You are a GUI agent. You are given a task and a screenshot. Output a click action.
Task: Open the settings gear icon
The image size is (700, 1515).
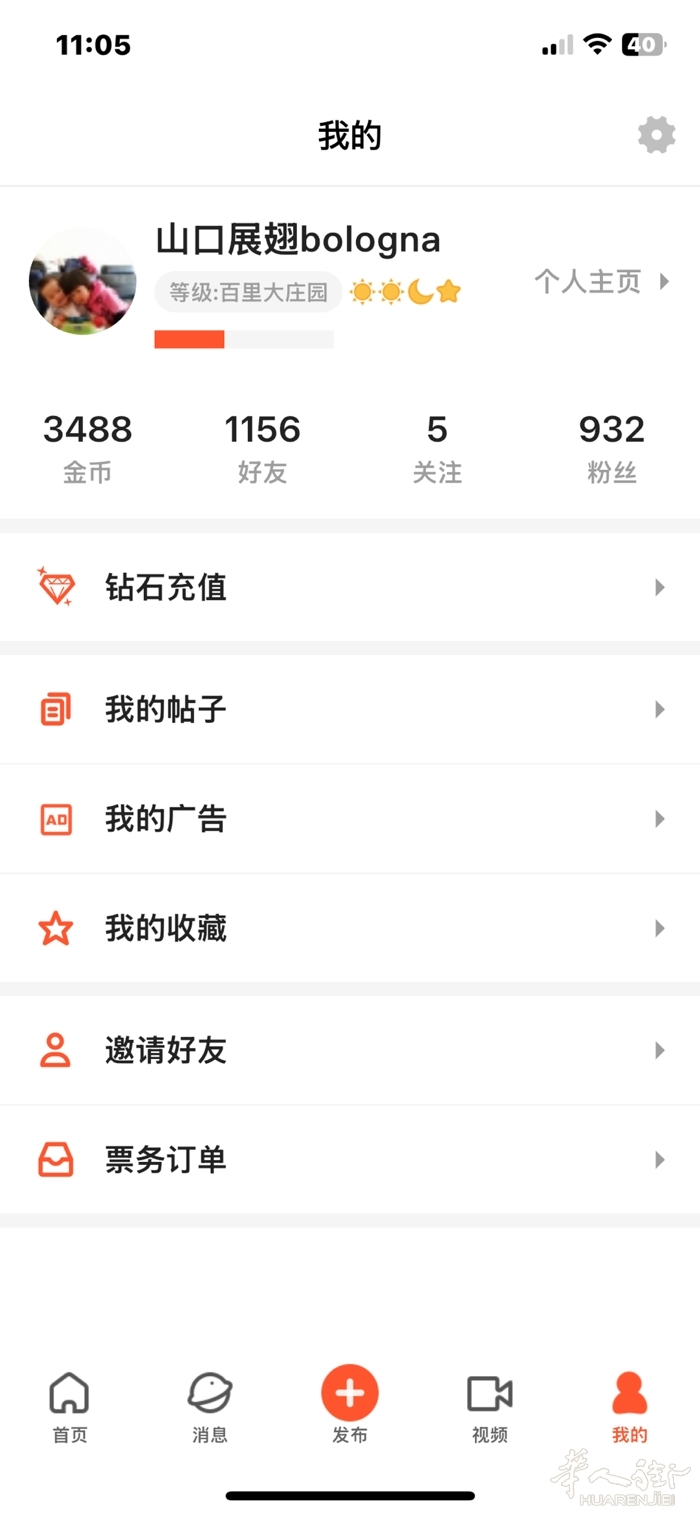(x=656, y=135)
